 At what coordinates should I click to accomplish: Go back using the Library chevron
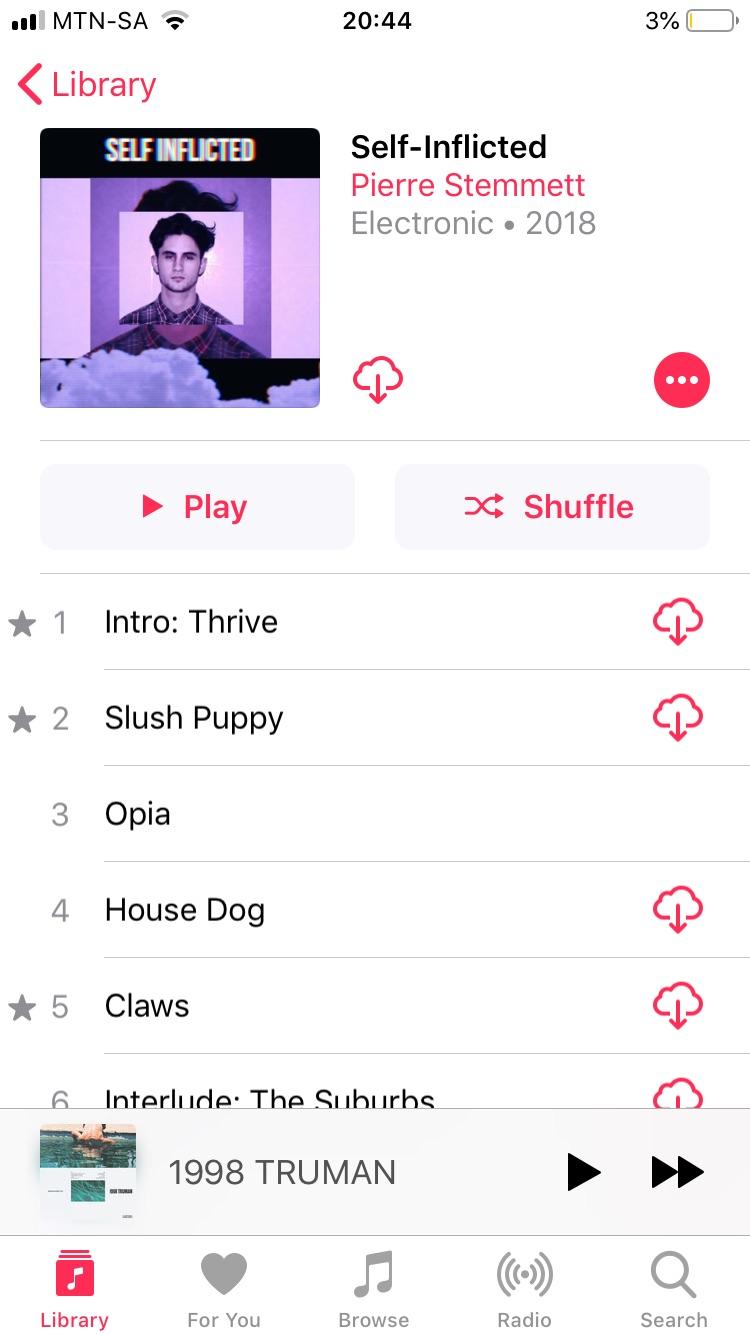tap(85, 85)
